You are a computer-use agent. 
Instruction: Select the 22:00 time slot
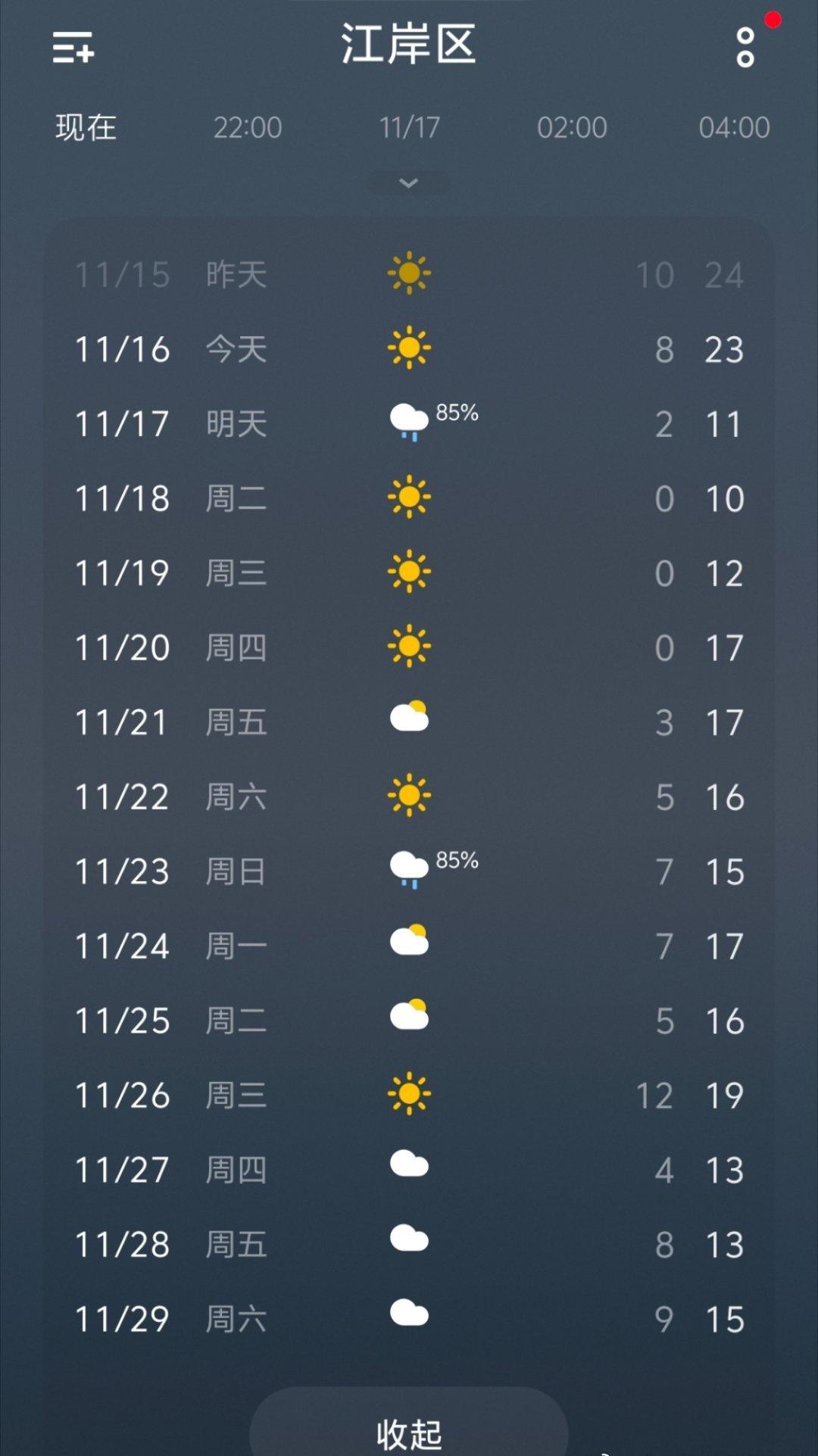point(248,127)
